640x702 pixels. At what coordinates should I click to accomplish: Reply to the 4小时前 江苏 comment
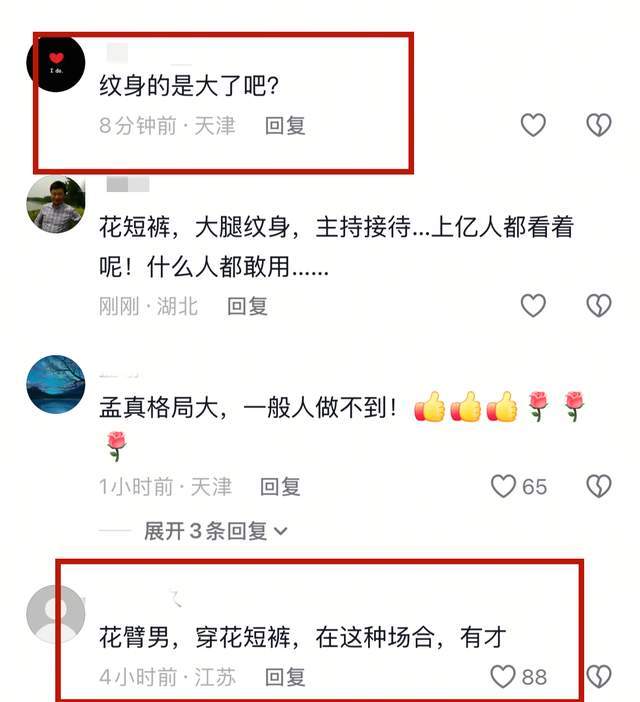285,677
